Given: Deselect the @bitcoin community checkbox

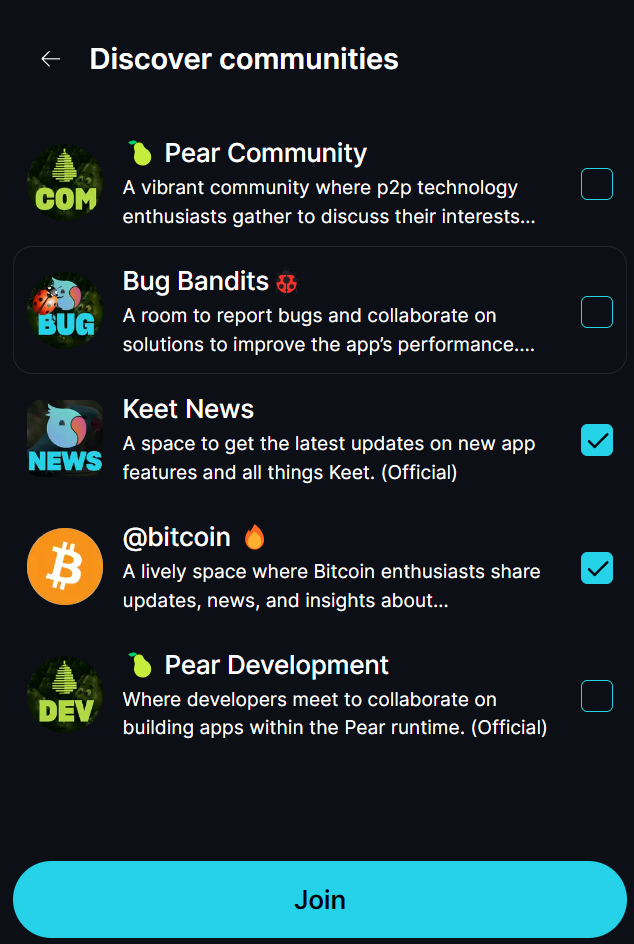Looking at the screenshot, I should [597, 568].
